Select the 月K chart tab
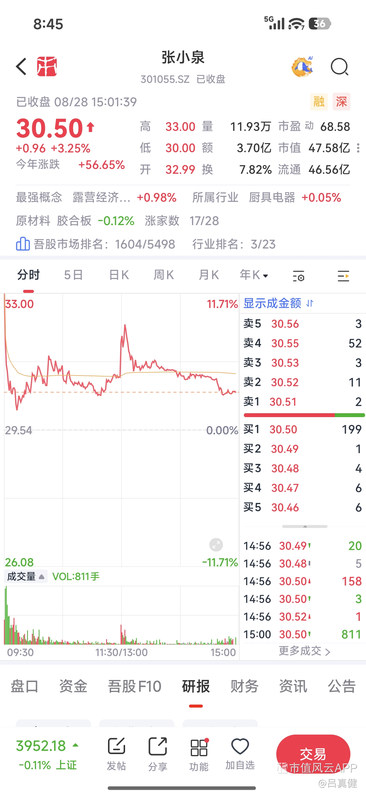The width and height of the screenshot is (366, 797). pyautogui.click(x=208, y=275)
